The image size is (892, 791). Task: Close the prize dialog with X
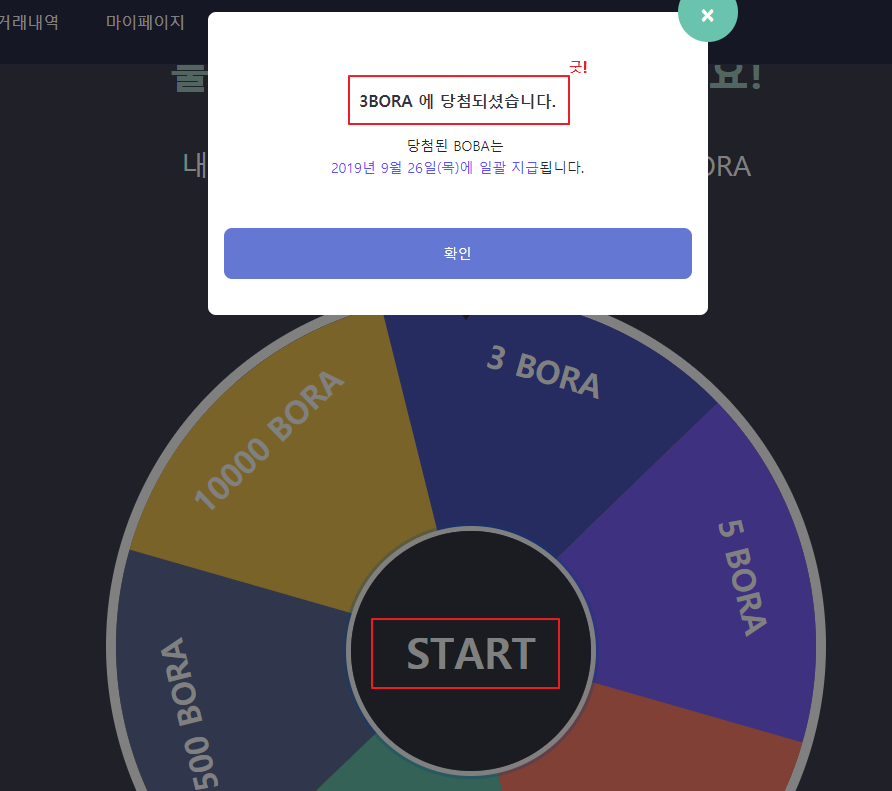pyautogui.click(x=707, y=15)
